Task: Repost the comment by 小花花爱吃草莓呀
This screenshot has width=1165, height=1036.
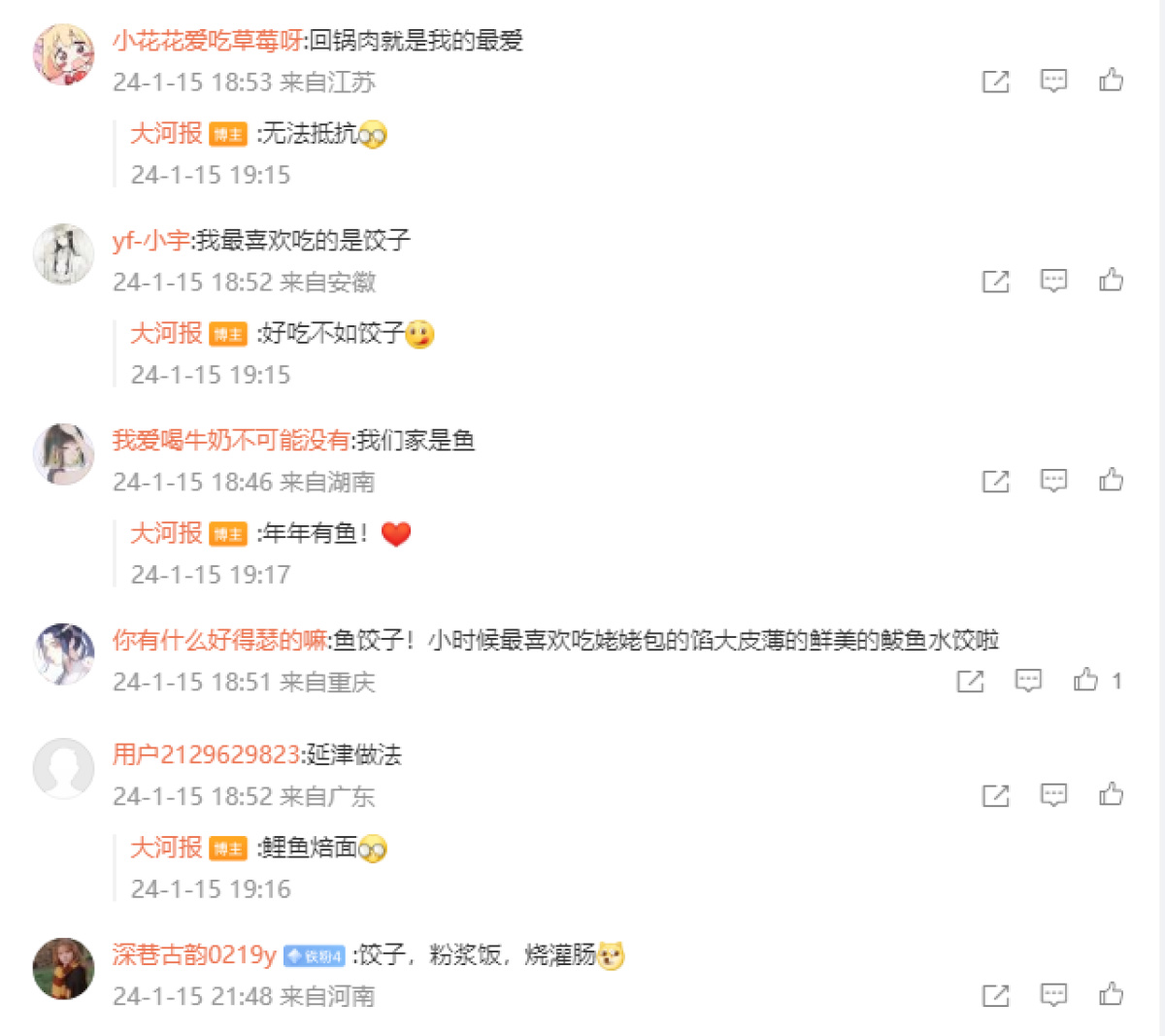Action: (x=995, y=82)
